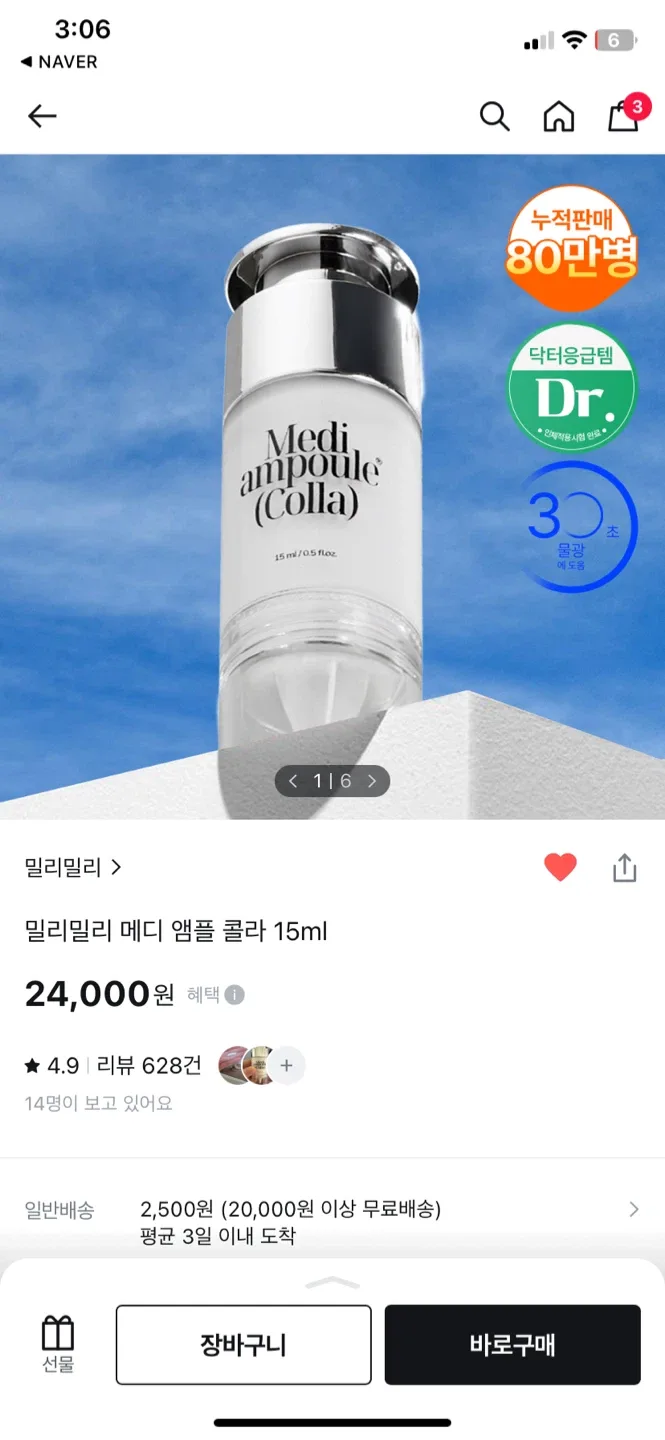Screen dimensions: 665x1440
Task: Go to the home icon
Action: [x=558, y=117]
